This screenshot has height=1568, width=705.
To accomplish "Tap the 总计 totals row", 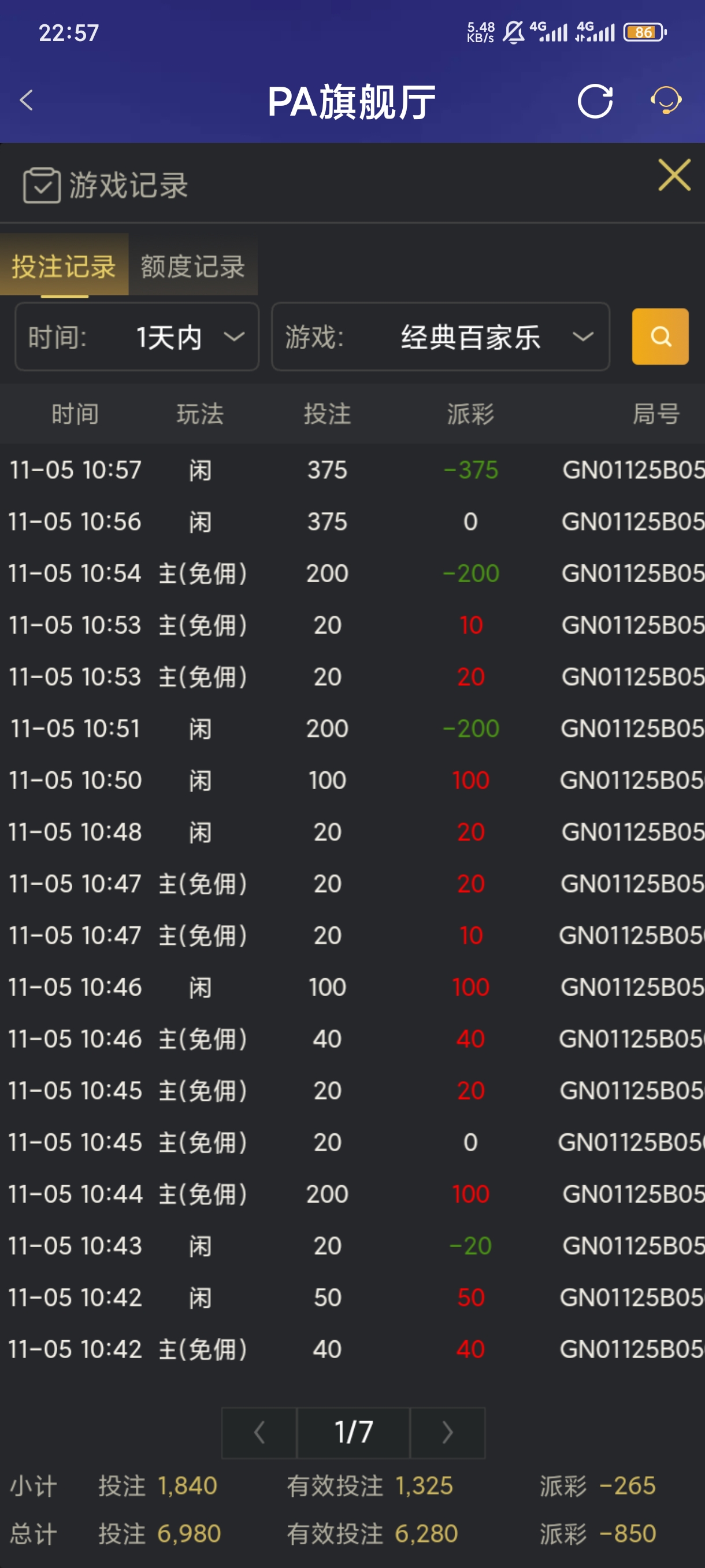I will [x=353, y=1534].
